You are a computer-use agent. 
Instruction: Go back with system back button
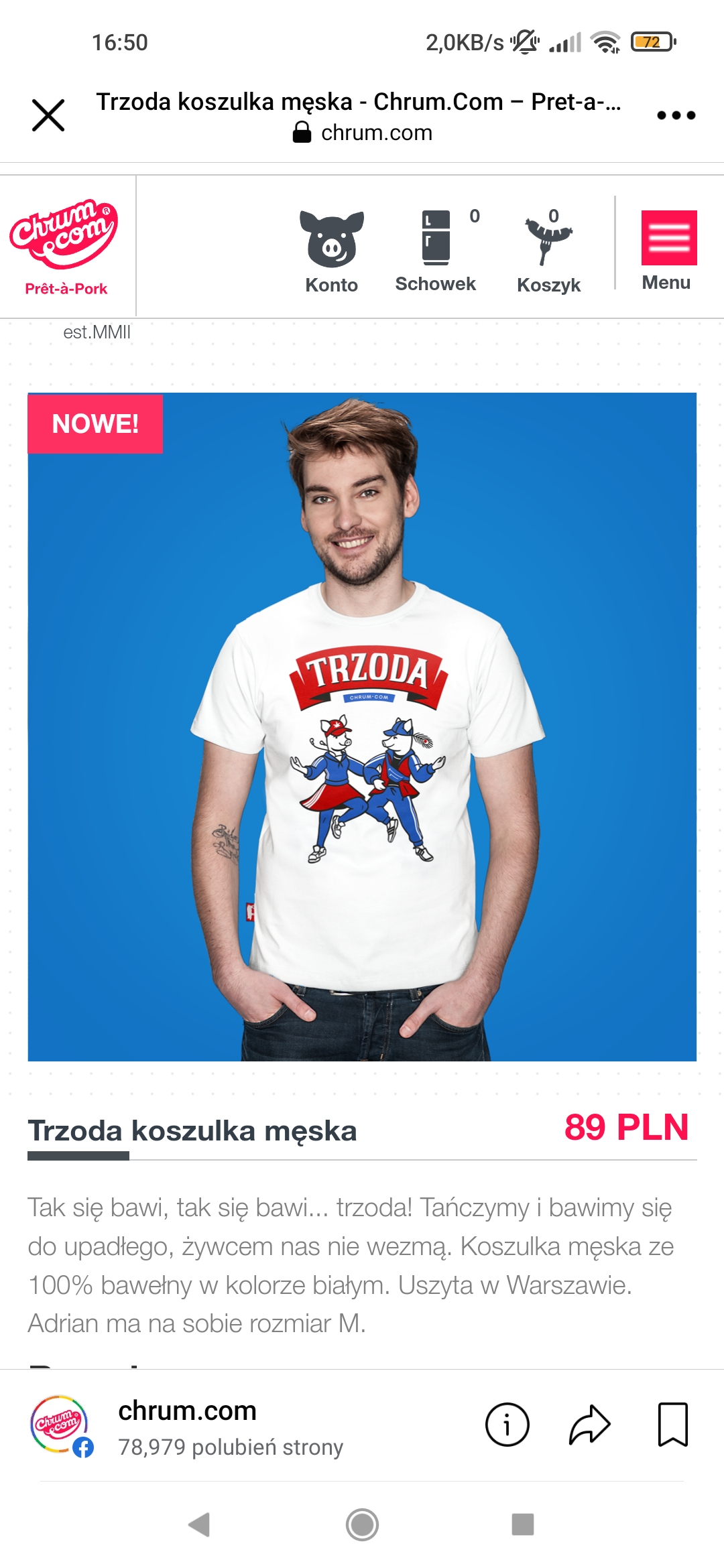tap(199, 1524)
